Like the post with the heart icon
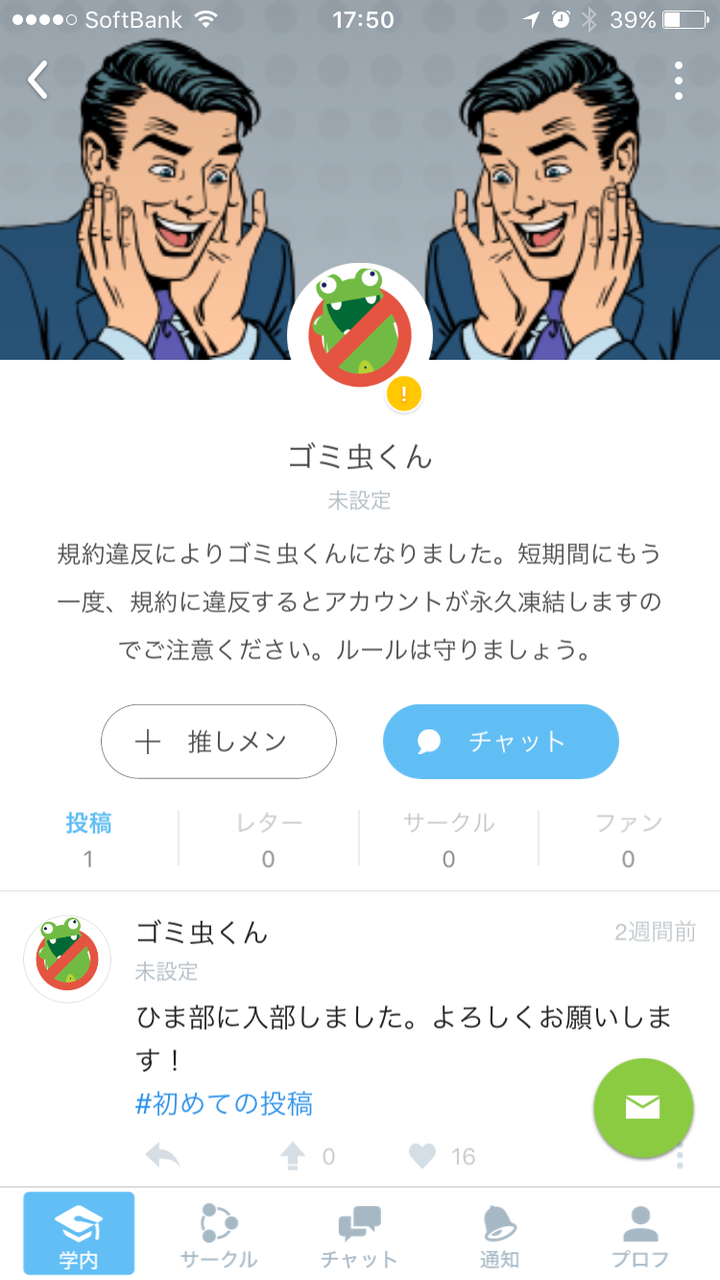The width and height of the screenshot is (720, 1280). (423, 1157)
